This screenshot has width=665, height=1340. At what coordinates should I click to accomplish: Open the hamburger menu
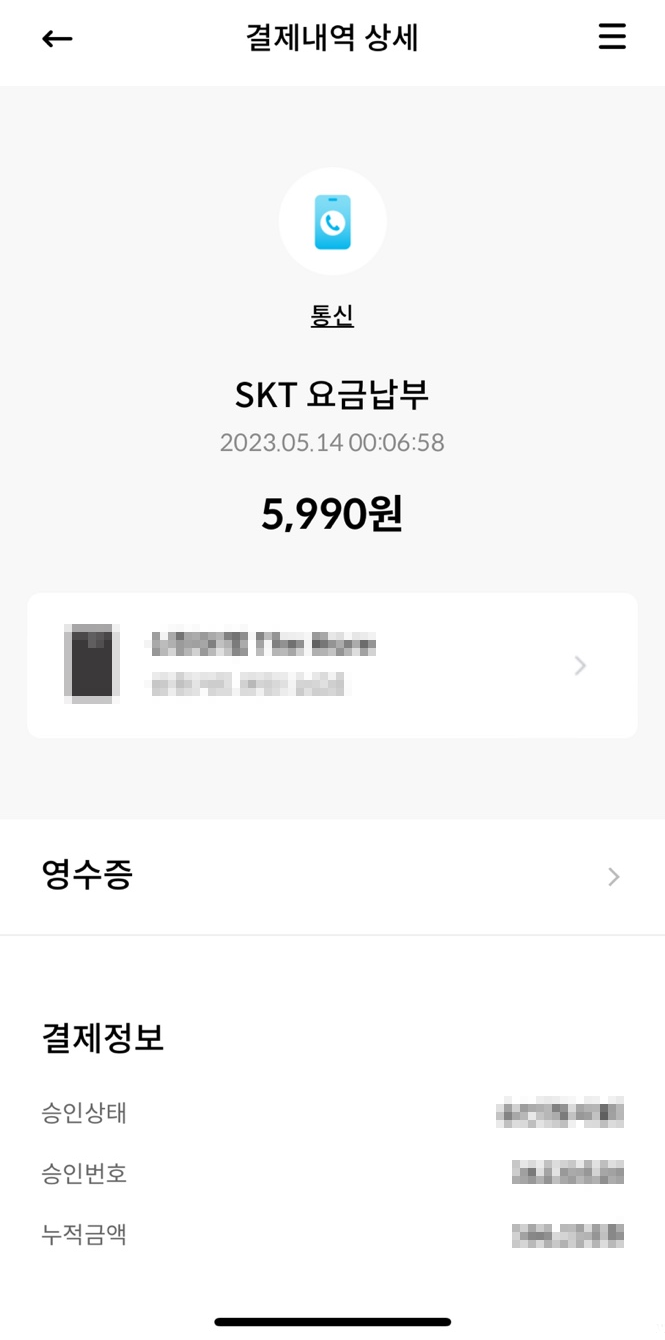pos(611,37)
